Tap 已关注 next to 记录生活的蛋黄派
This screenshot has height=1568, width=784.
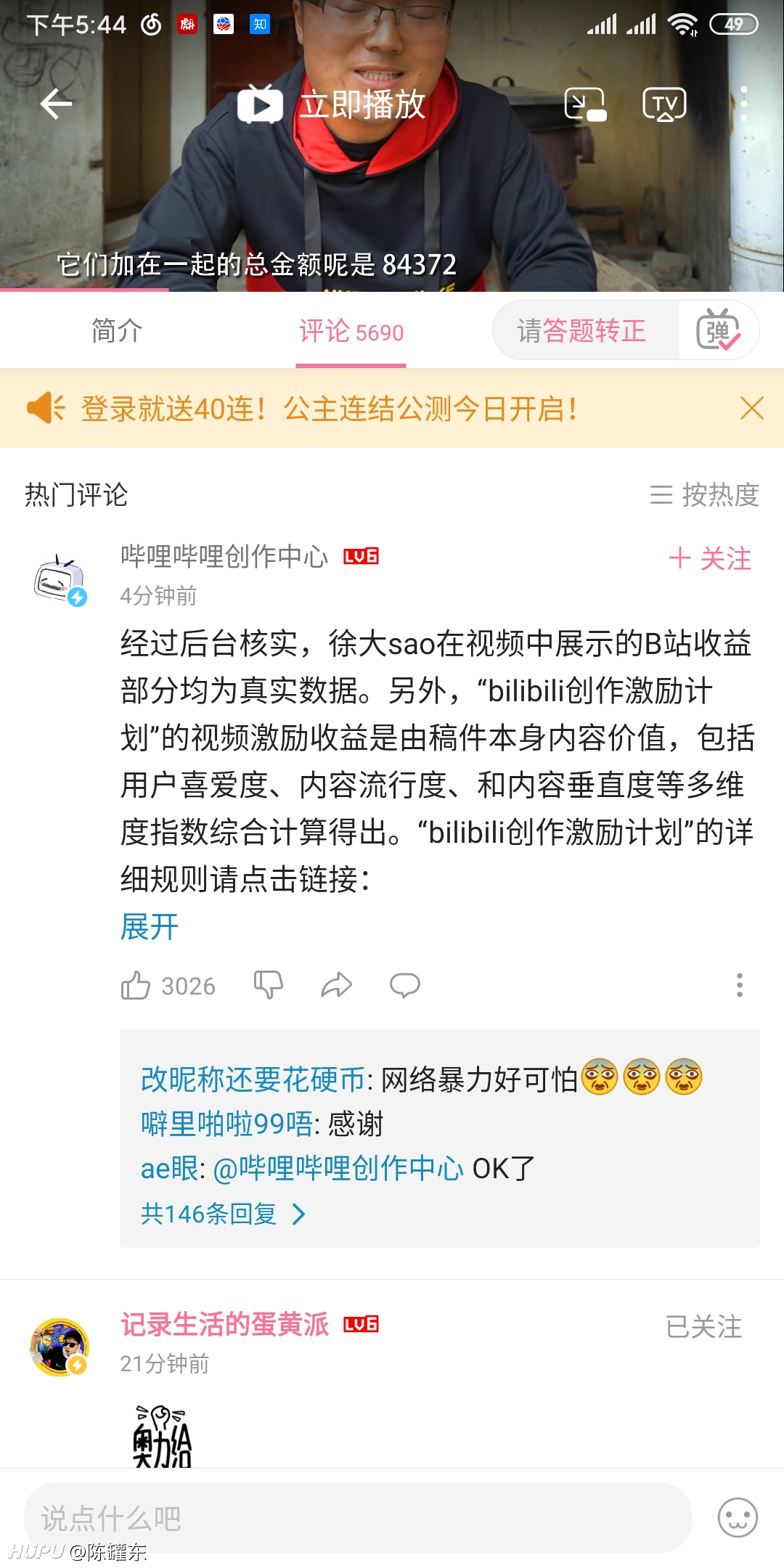[x=704, y=1327]
